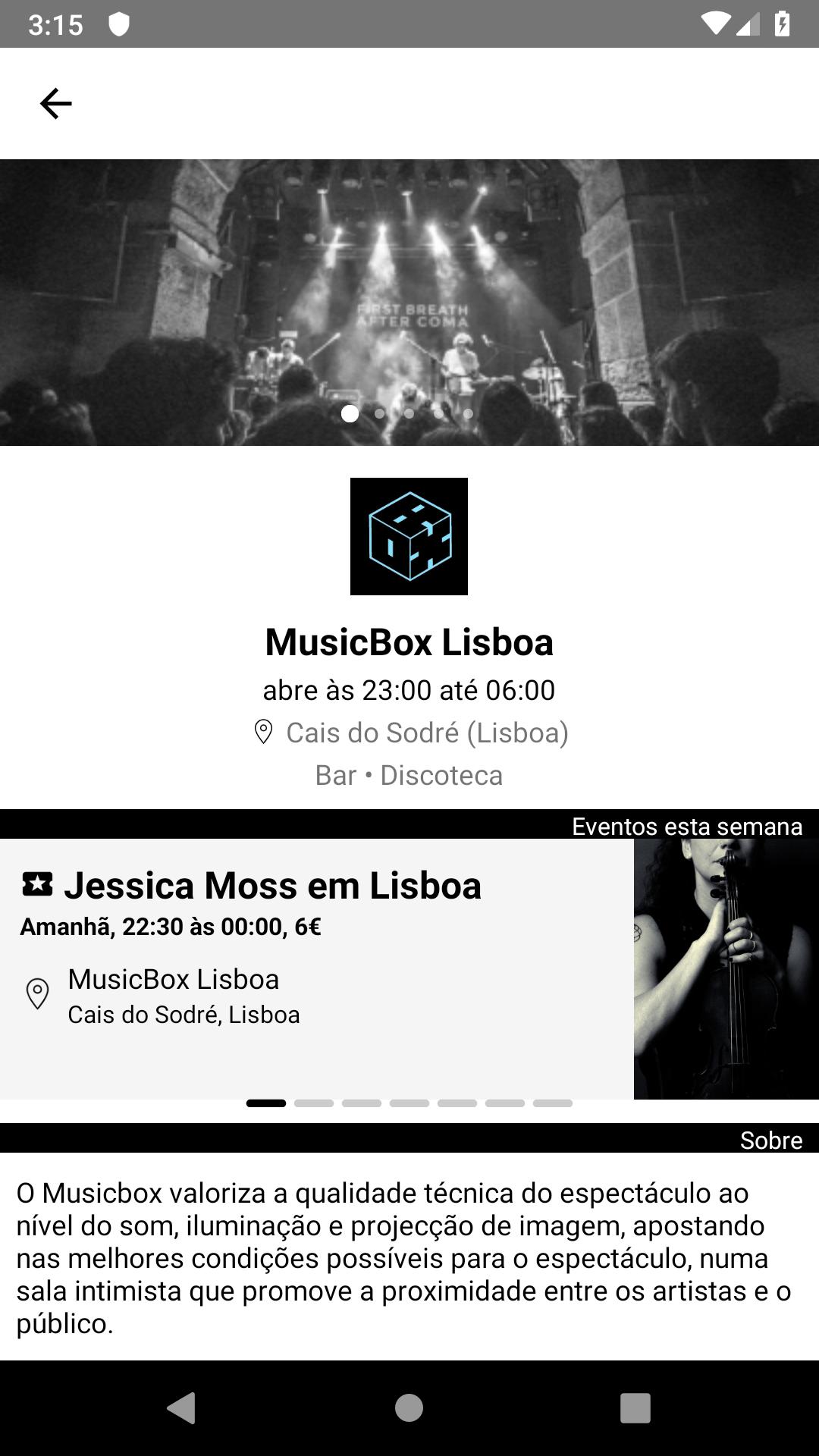Image resolution: width=819 pixels, height=1456 pixels.
Task: Select the last dot in the events pager
Action: click(552, 1103)
